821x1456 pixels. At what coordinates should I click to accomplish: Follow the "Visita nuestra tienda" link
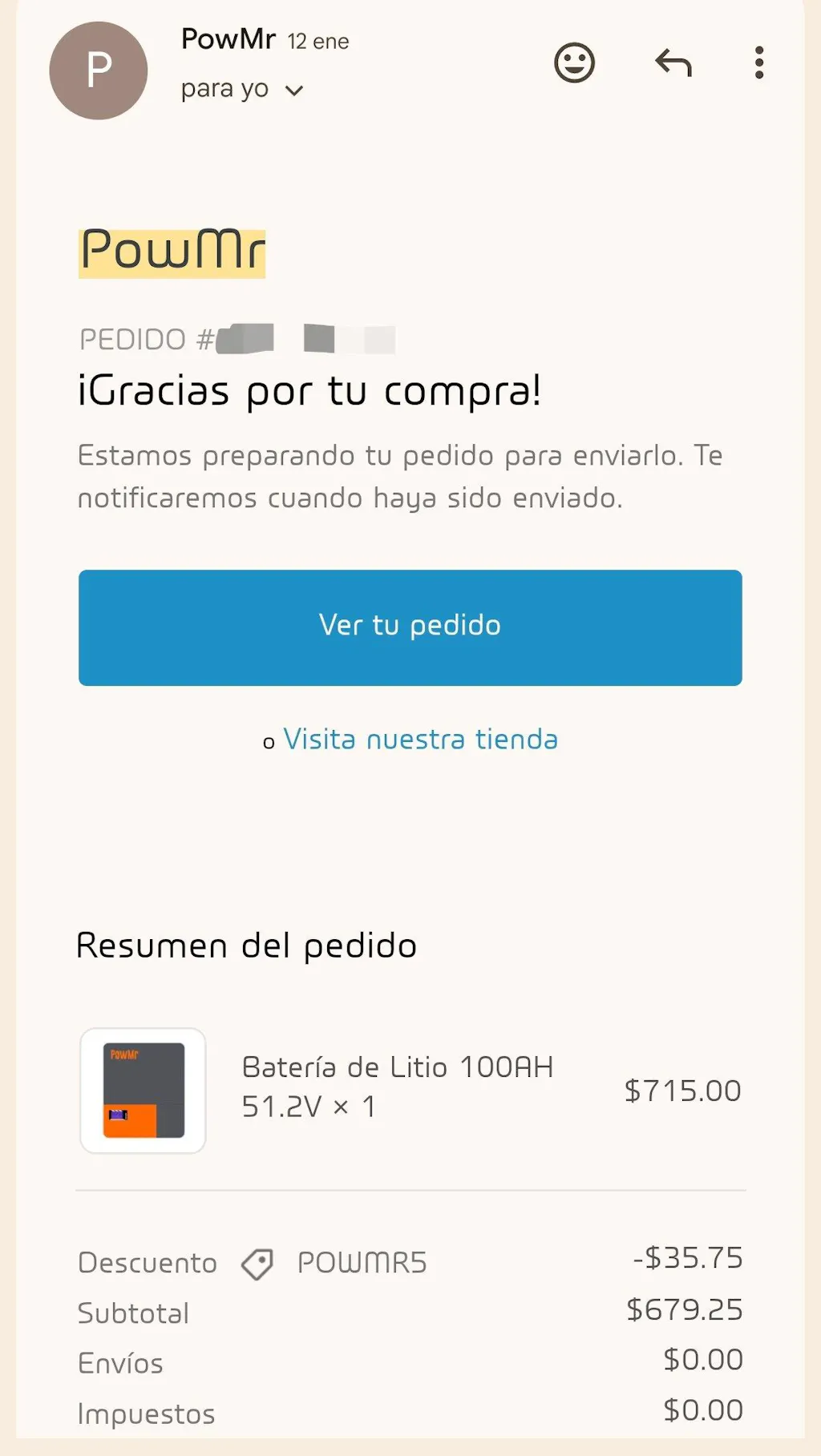pos(420,739)
